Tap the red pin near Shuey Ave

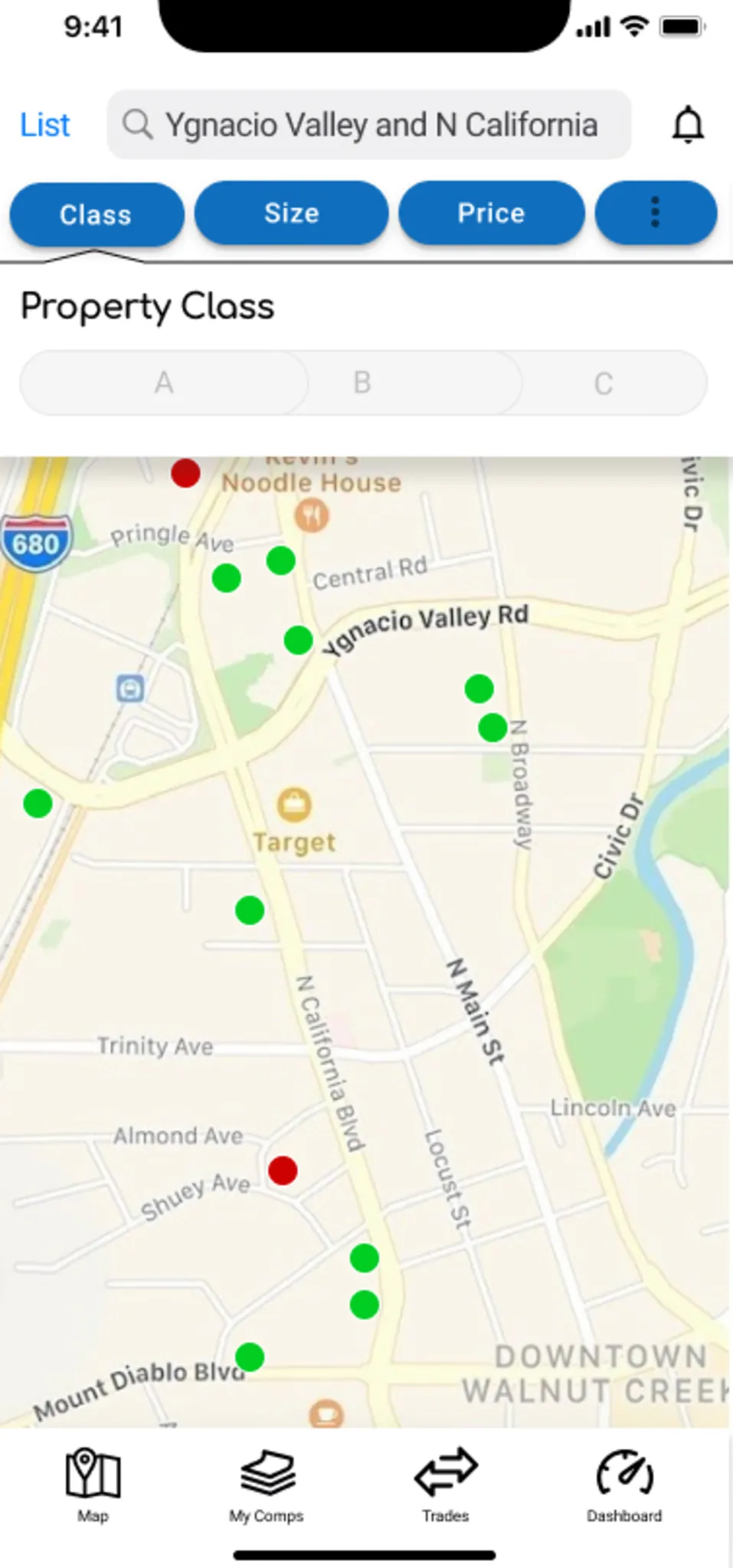(x=283, y=1170)
